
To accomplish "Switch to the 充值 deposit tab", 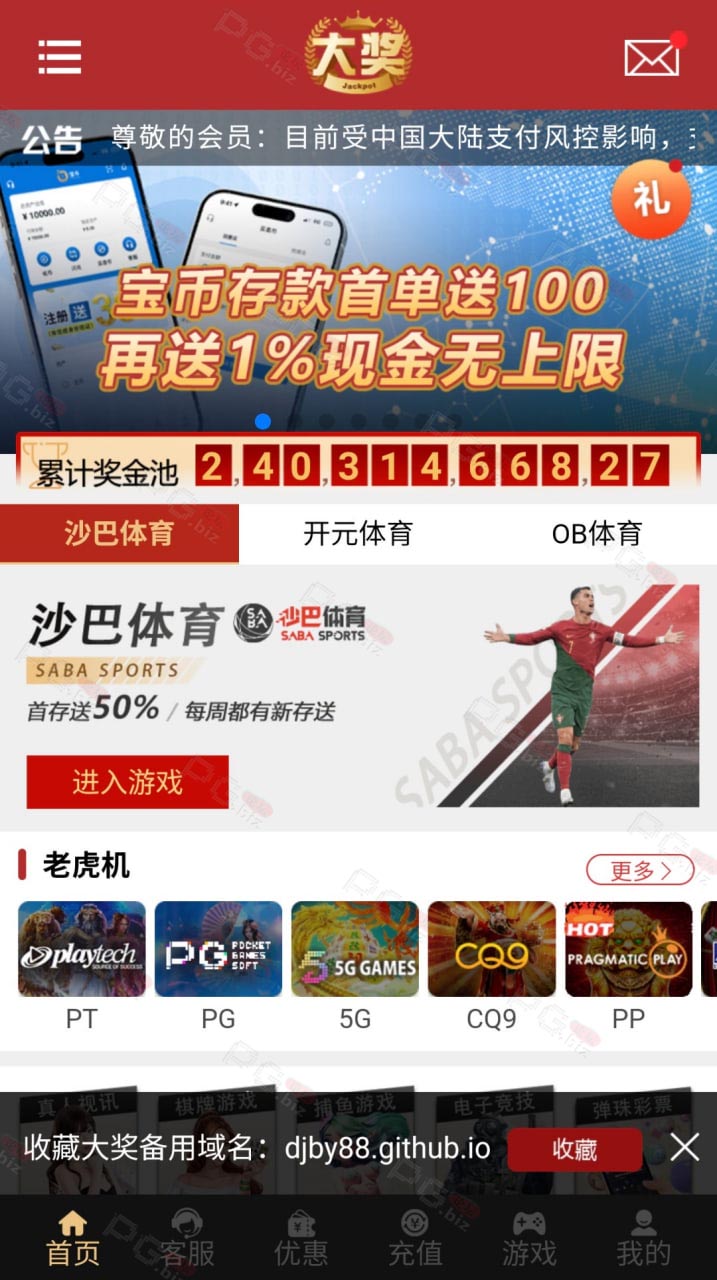I will (415, 1237).
